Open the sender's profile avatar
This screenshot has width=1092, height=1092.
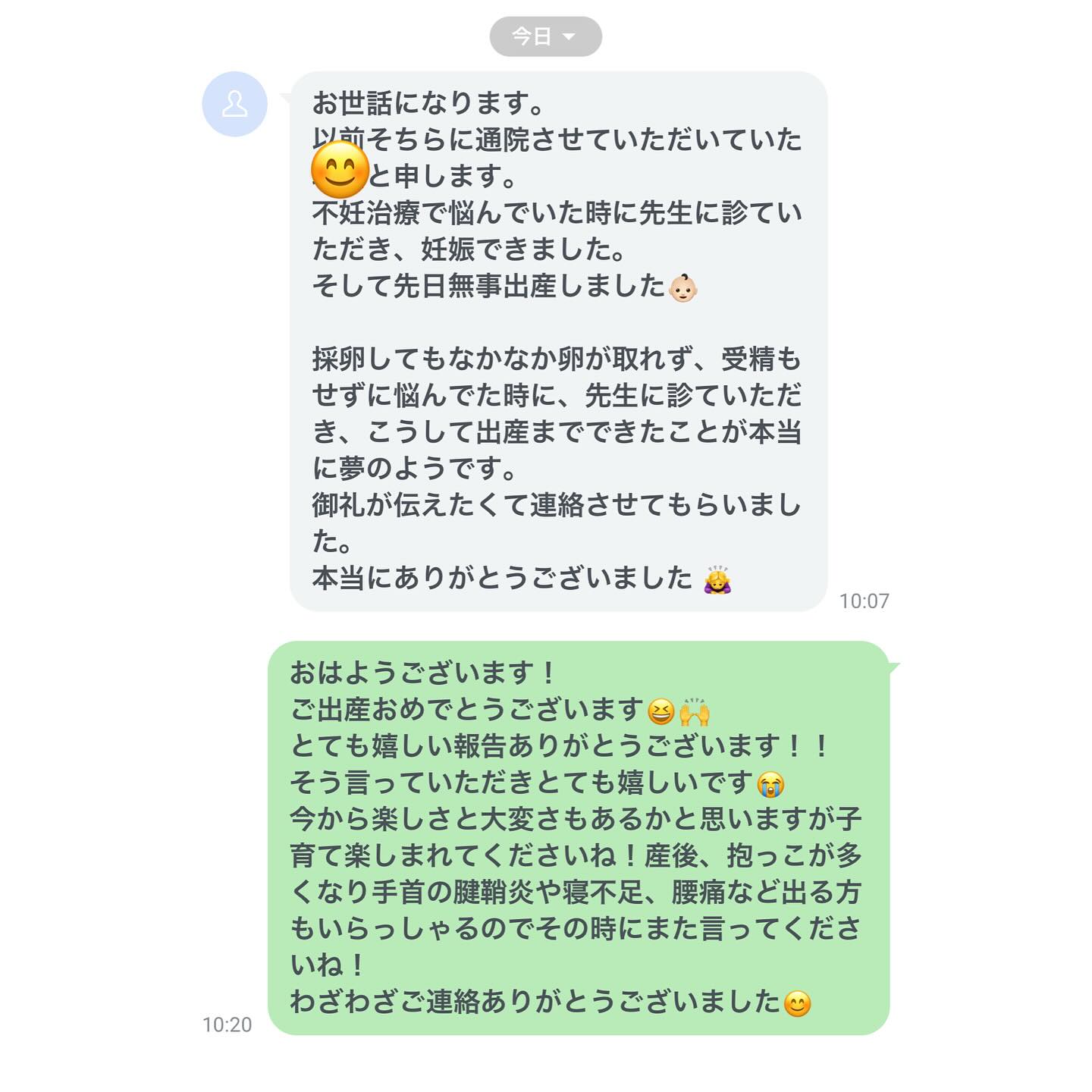click(x=234, y=104)
